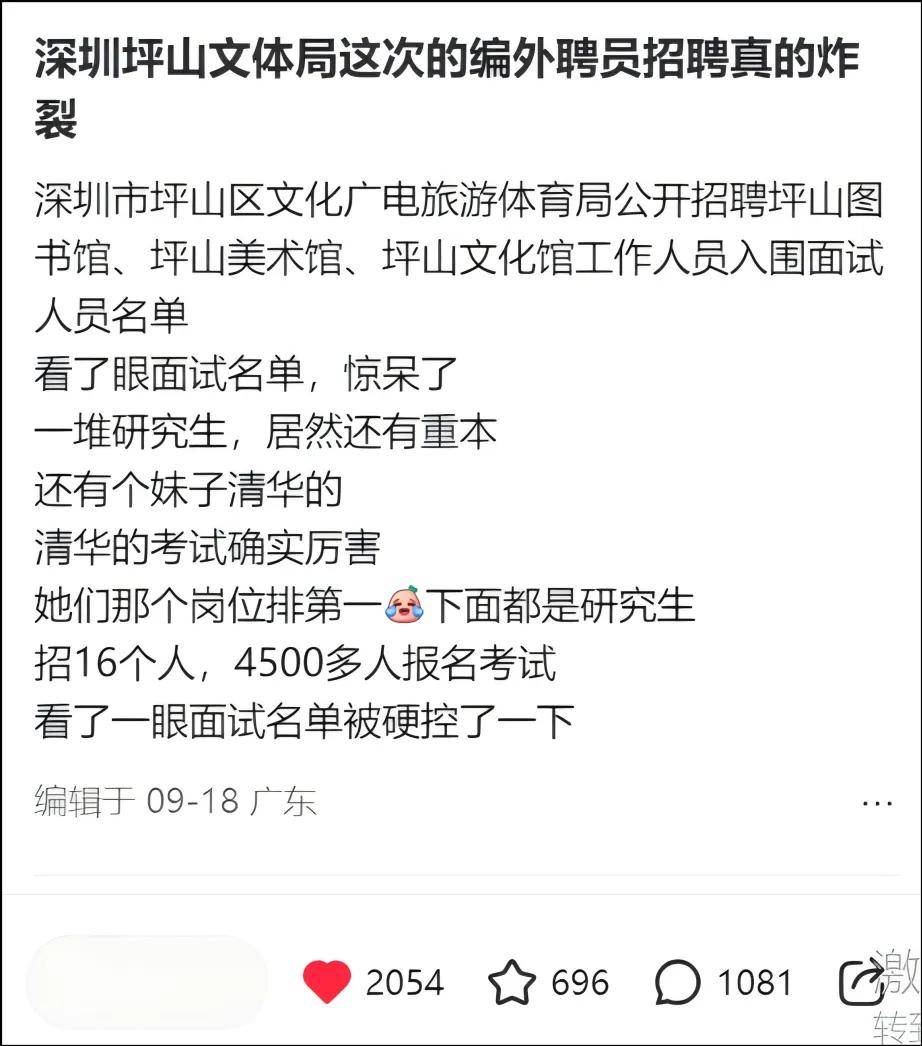
Task: Tap the comment input box
Action: (x=146, y=982)
